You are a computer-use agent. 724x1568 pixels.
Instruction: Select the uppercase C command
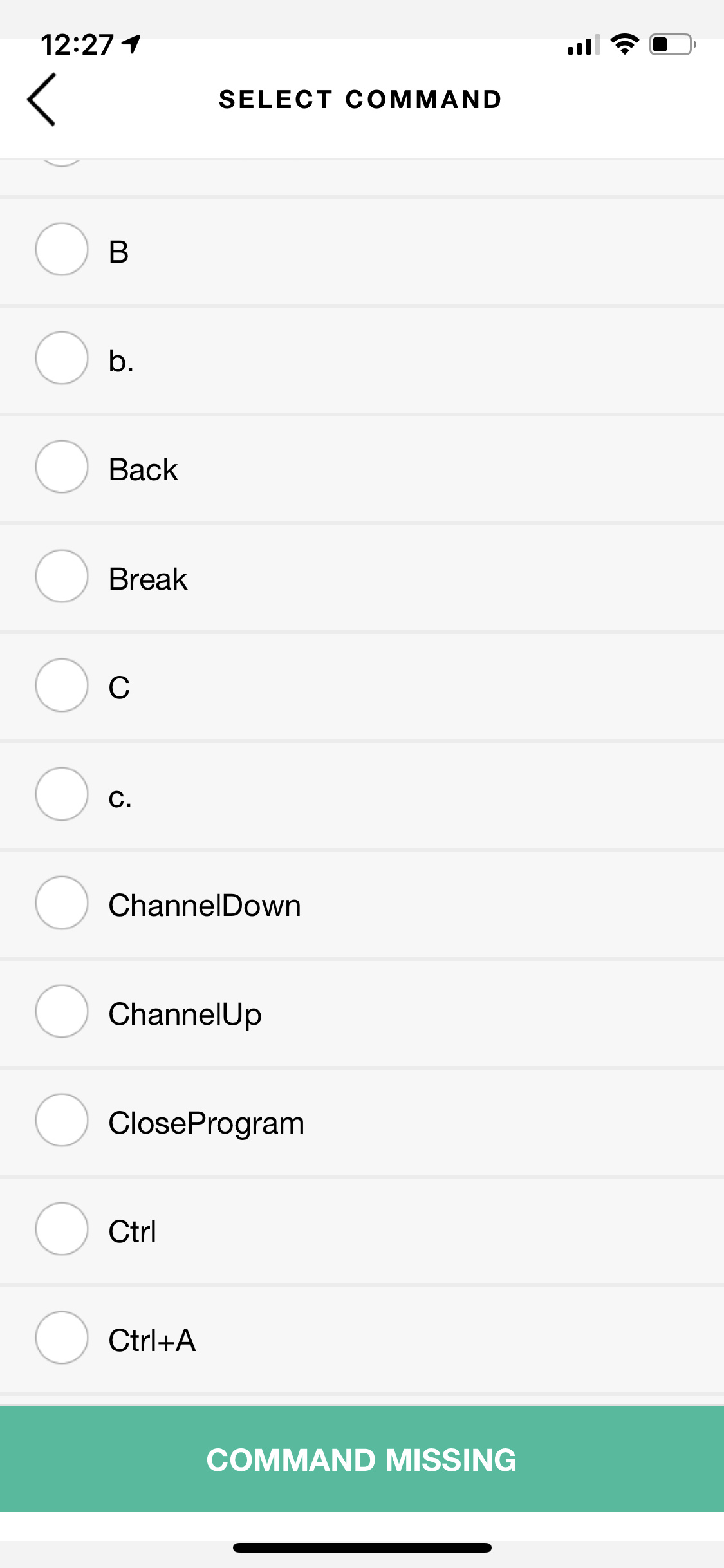tap(62, 685)
